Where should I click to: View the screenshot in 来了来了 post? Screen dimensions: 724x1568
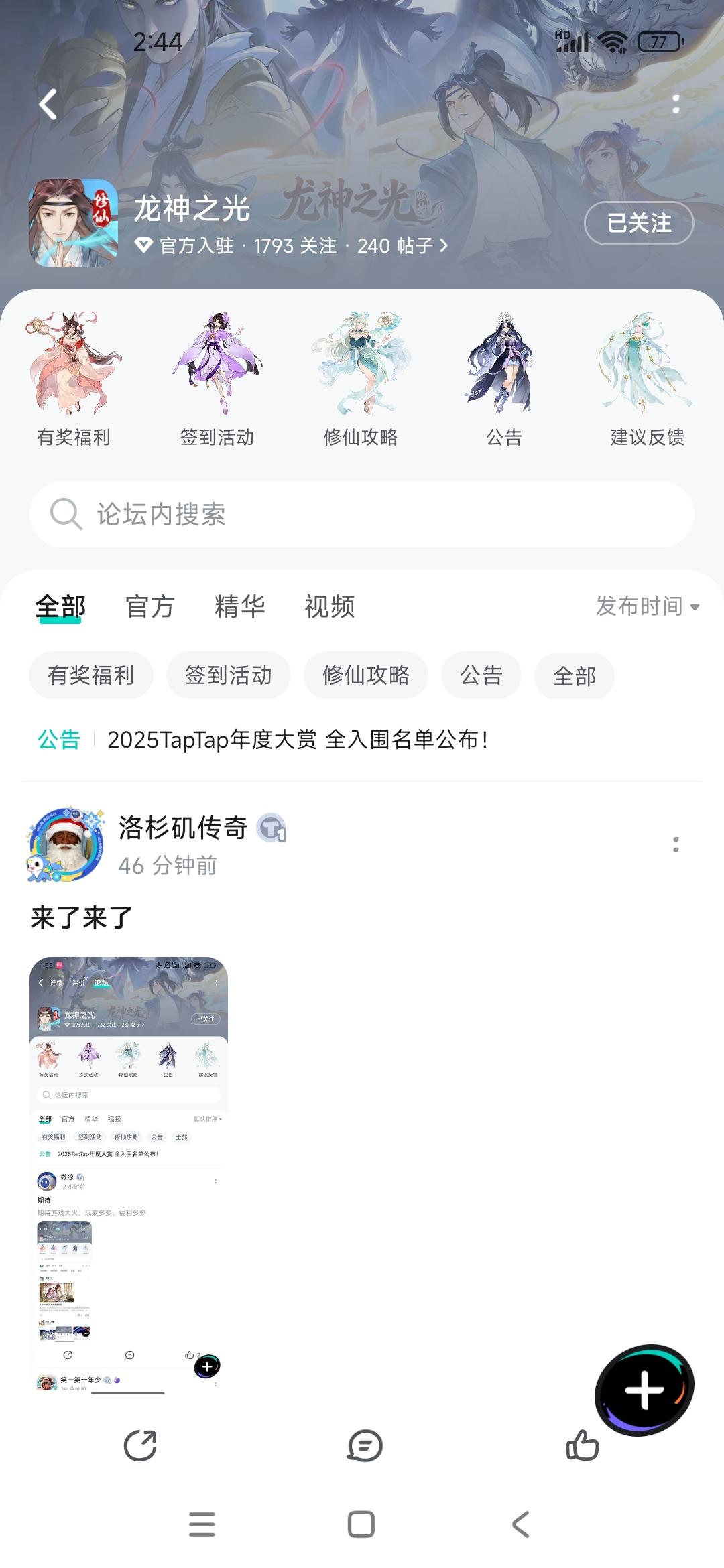click(x=129, y=1173)
